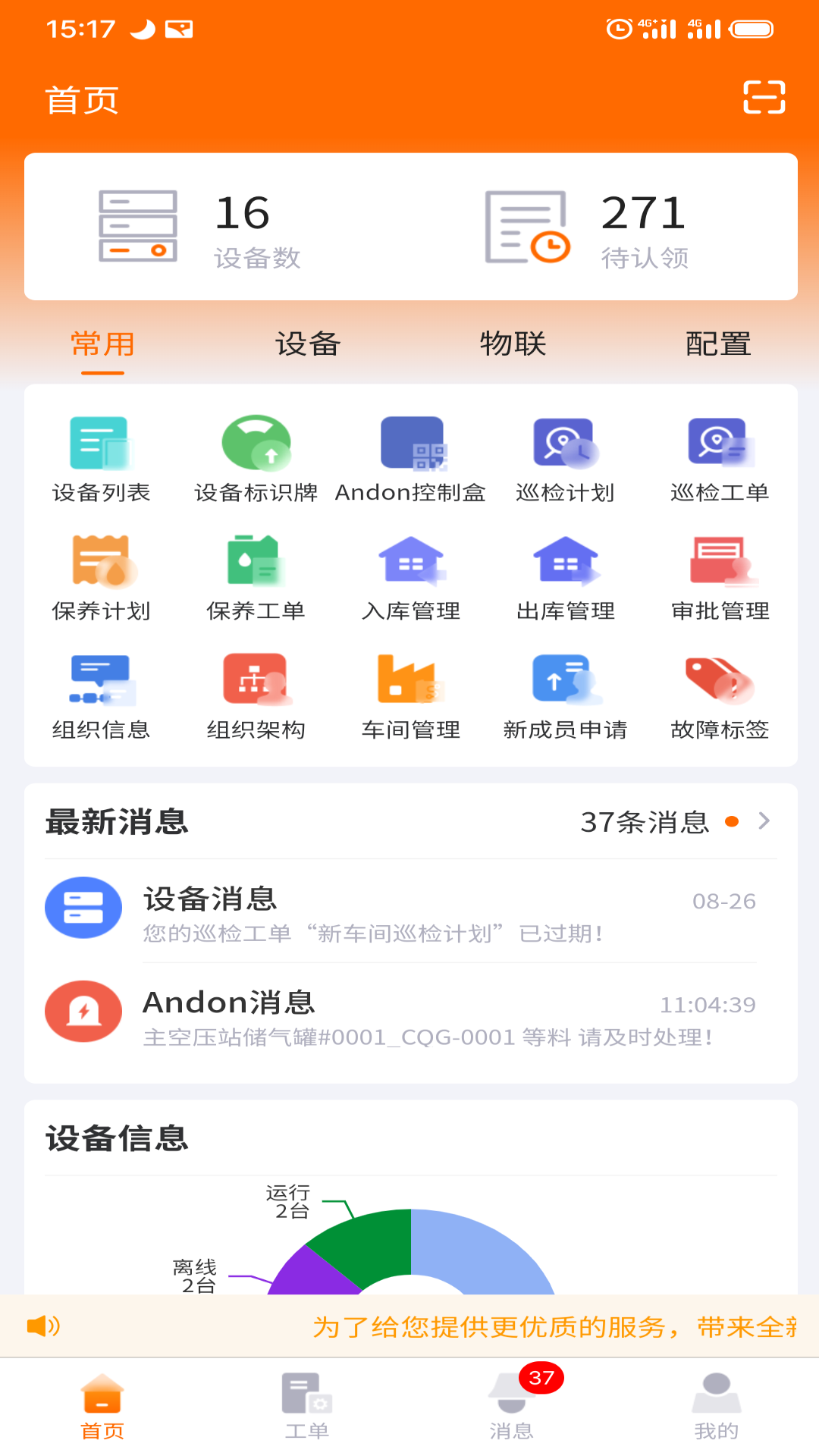
Task: Open 巡检计划
Action: (566, 460)
